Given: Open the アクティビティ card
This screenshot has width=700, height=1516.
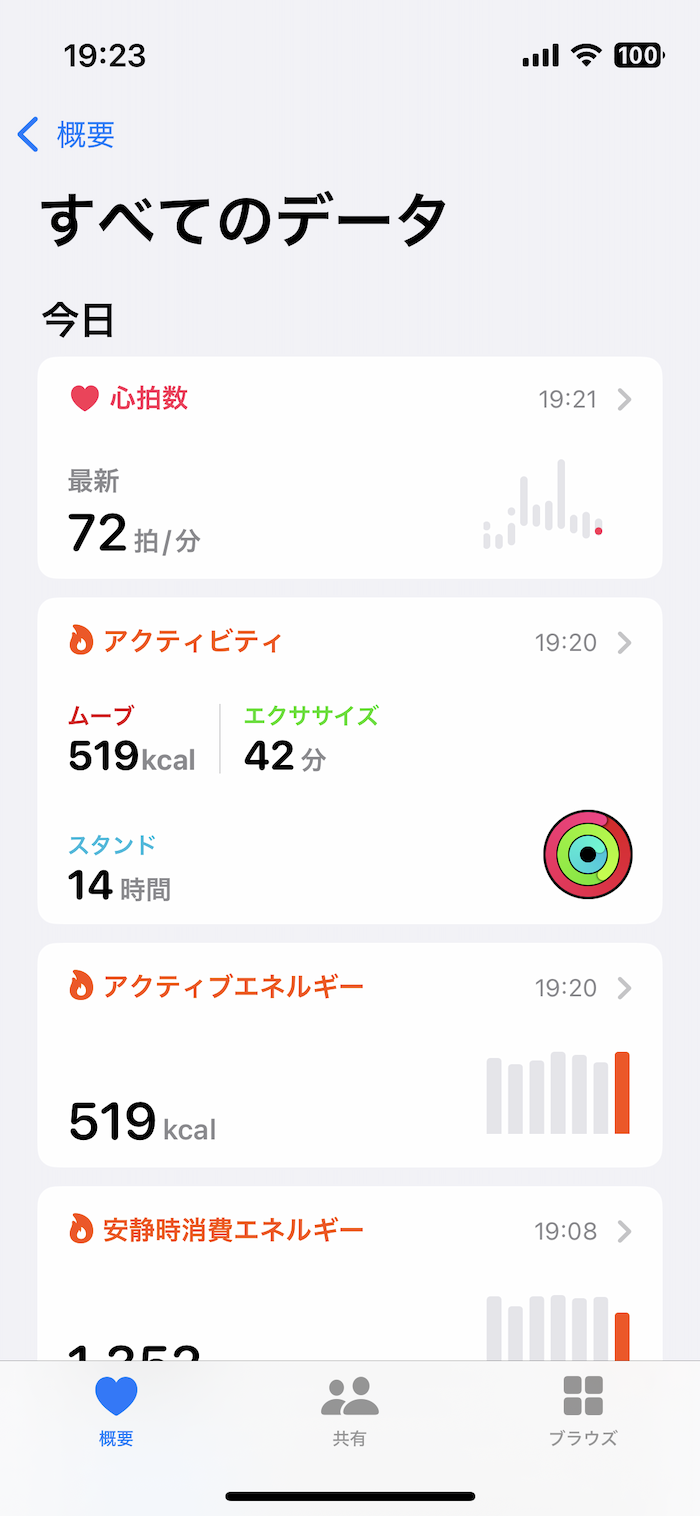Looking at the screenshot, I should tap(350, 761).
